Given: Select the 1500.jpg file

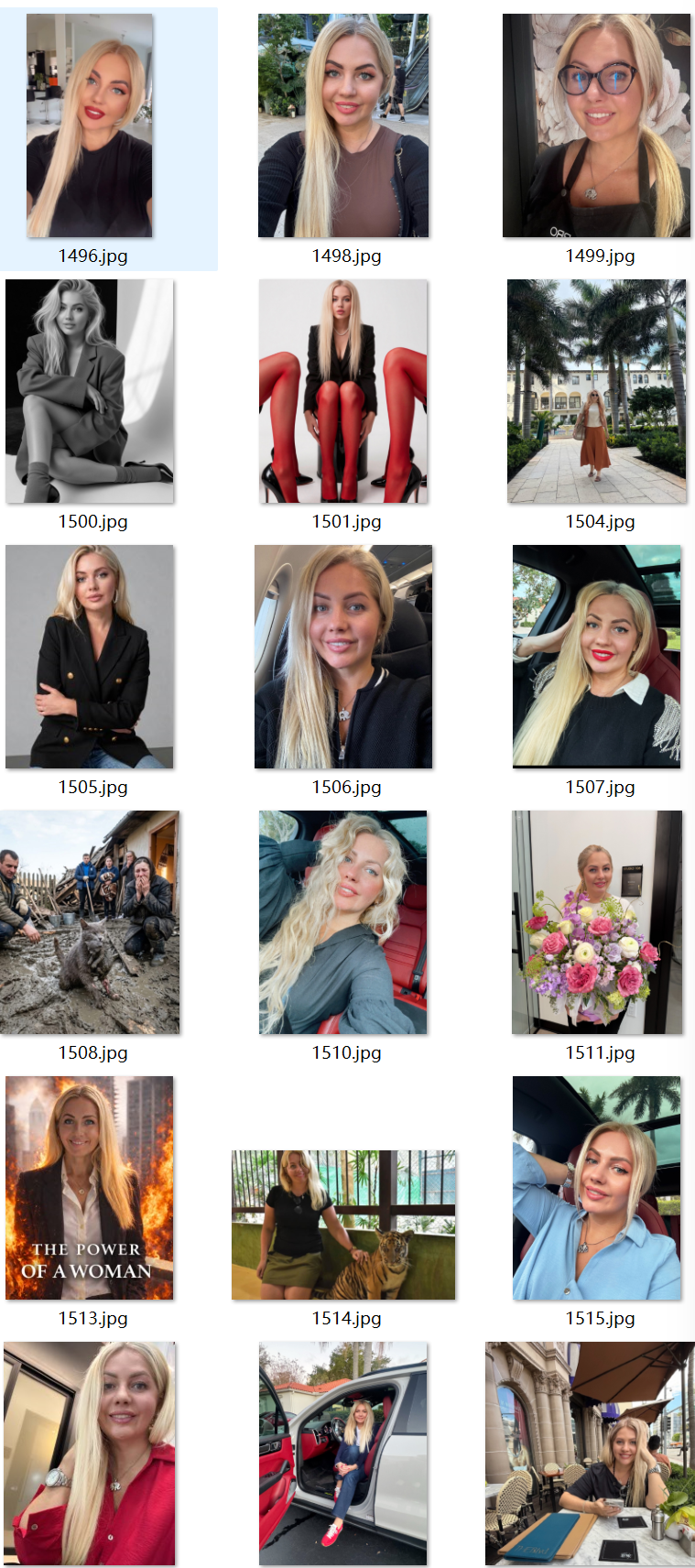Looking at the screenshot, I should pyautogui.click(x=90, y=391).
